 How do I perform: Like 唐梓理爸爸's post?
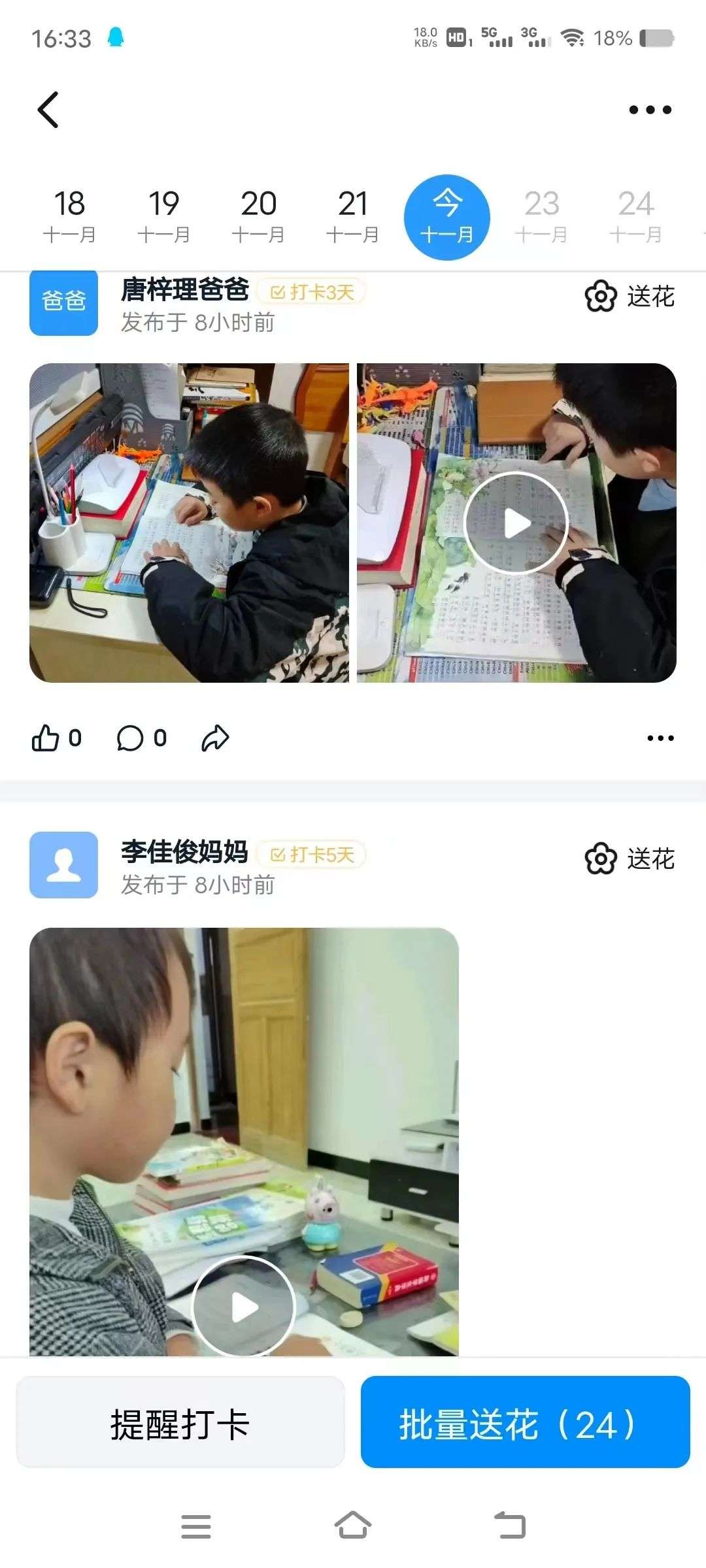[56, 738]
